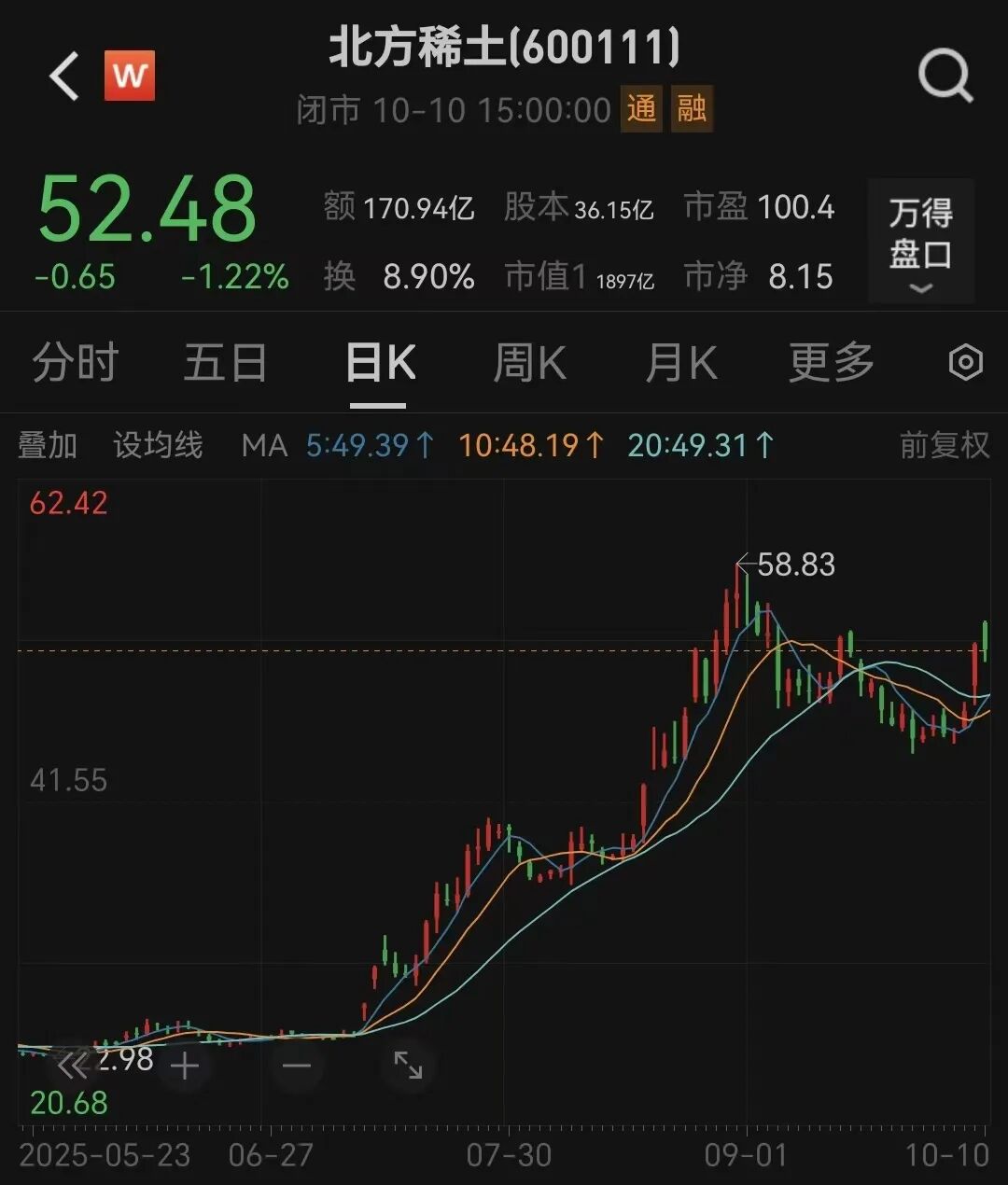Zoom out the K-line with minus
Viewport: 1008px width, 1185px height.
[x=296, y=1066]
